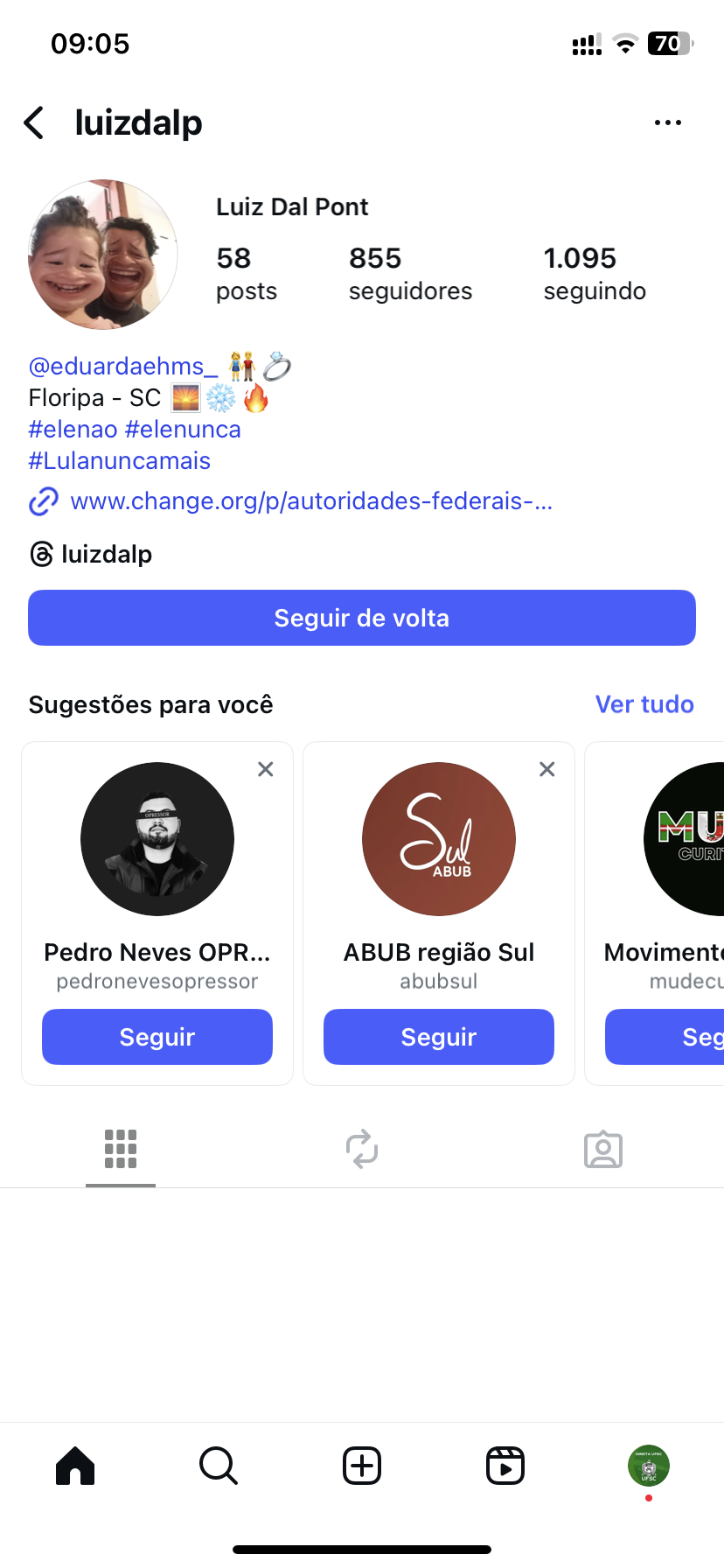The height and width of the screenshot is (1568, 724).
Task: Open the 1.095 seguindo list
Action: [594, 273]
